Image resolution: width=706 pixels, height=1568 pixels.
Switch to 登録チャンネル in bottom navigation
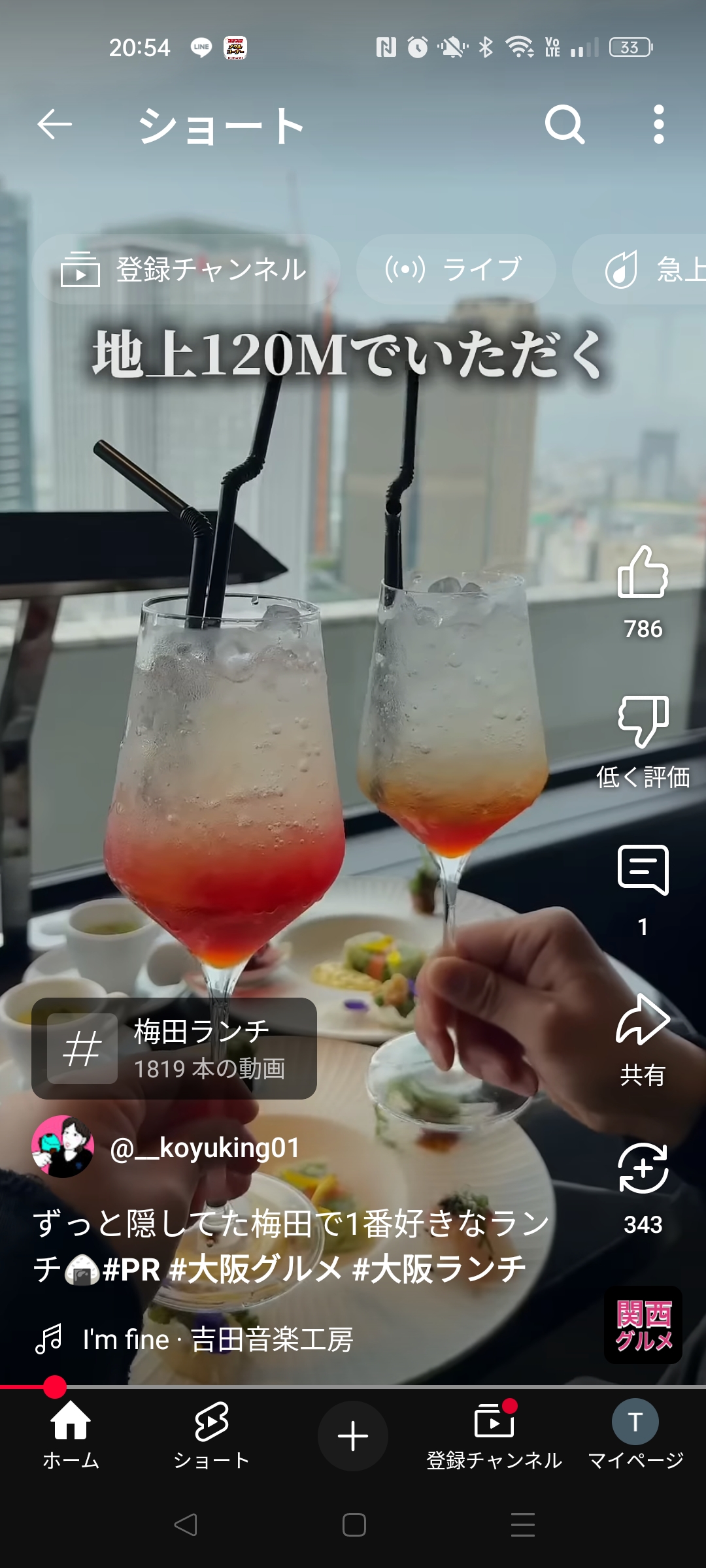(x=494, y=1435)
